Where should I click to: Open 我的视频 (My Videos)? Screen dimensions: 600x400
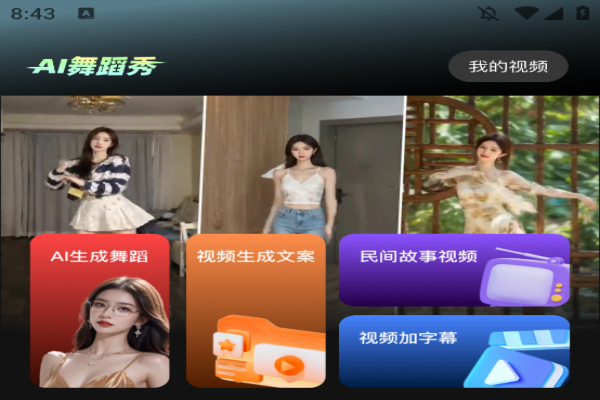508,67
